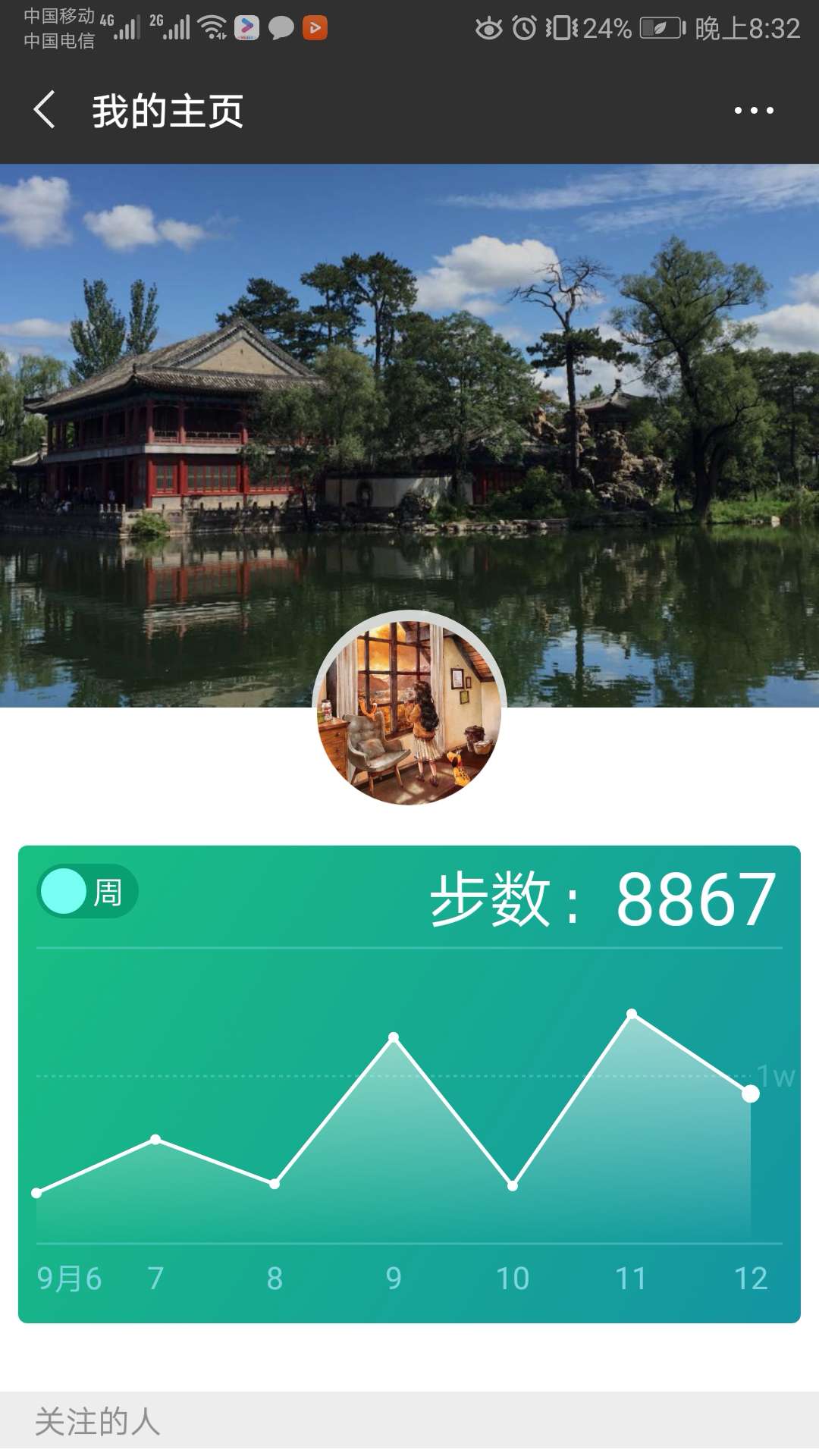819x1456 pixels.
Task: Tap the message bubble icon in the status bar
Action: point(279,27)
